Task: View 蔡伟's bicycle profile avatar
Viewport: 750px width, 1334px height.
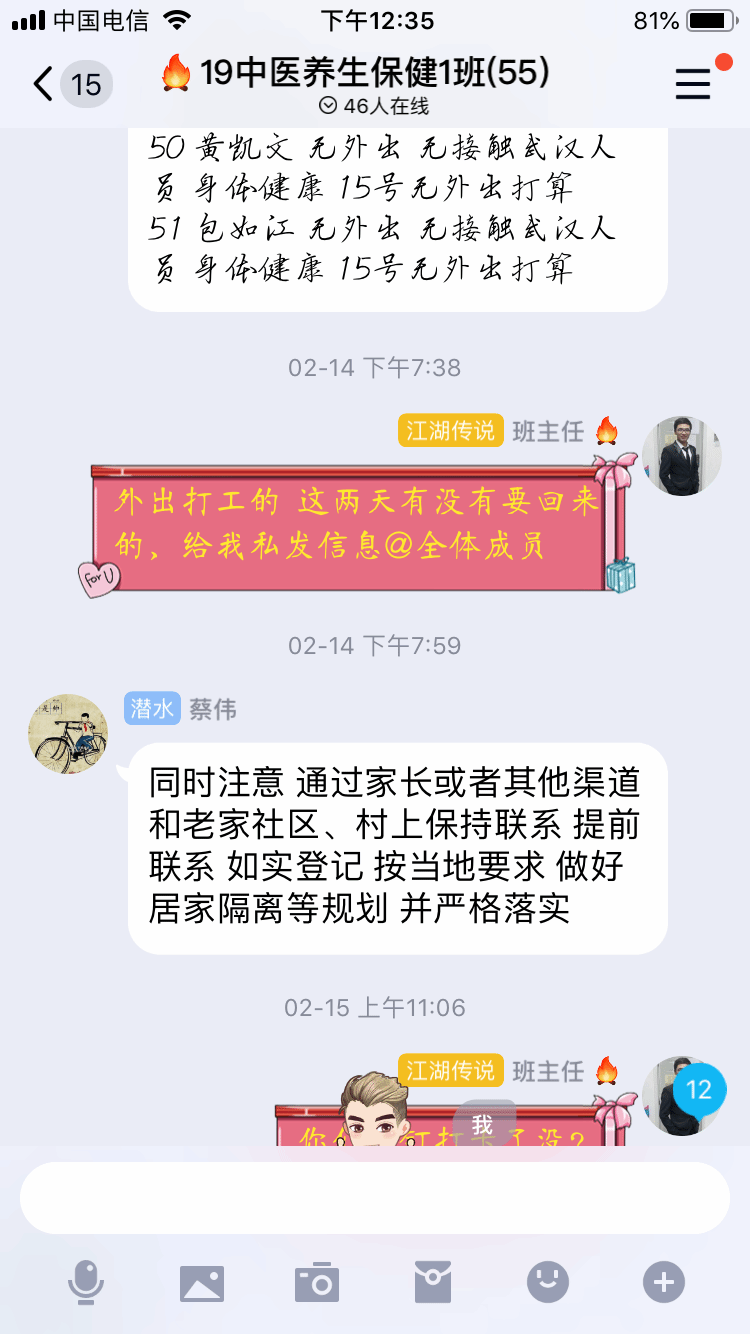Action: 68,733
